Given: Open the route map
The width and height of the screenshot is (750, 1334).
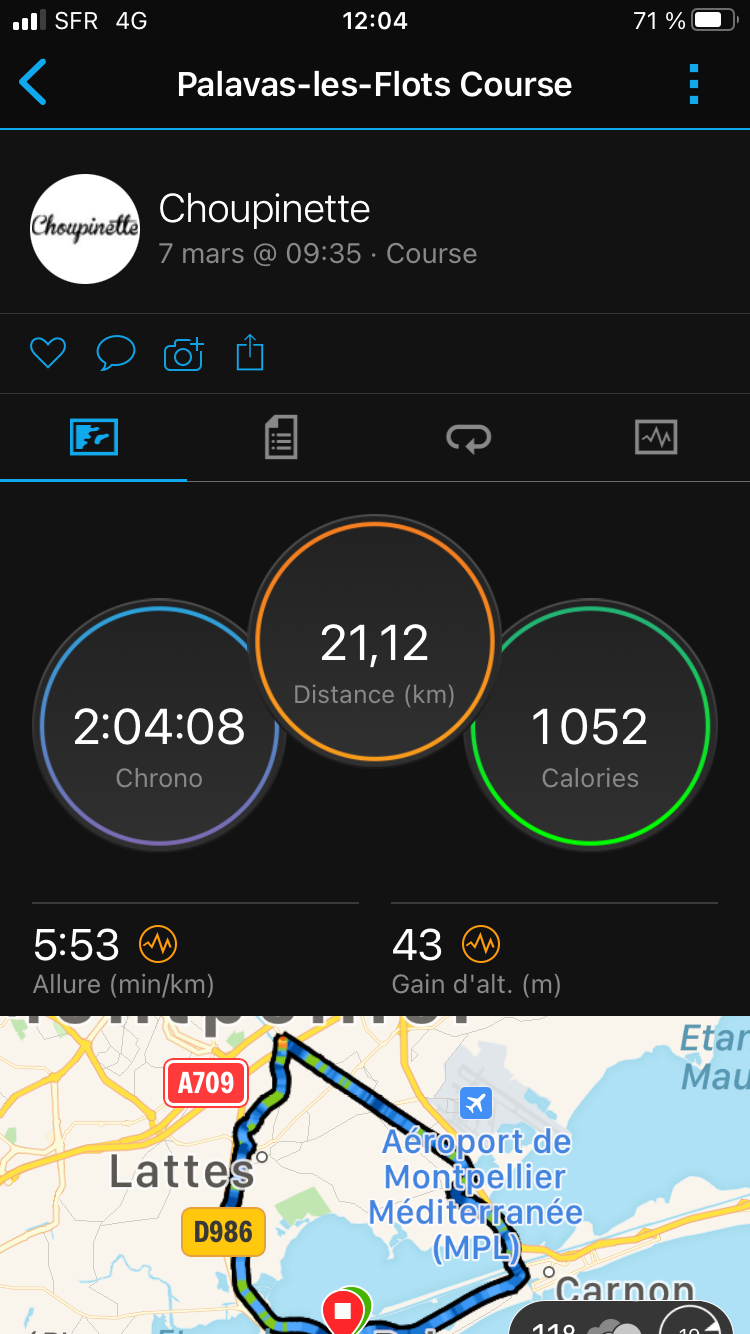Looking at the screenshot, I should [375, 1175].
